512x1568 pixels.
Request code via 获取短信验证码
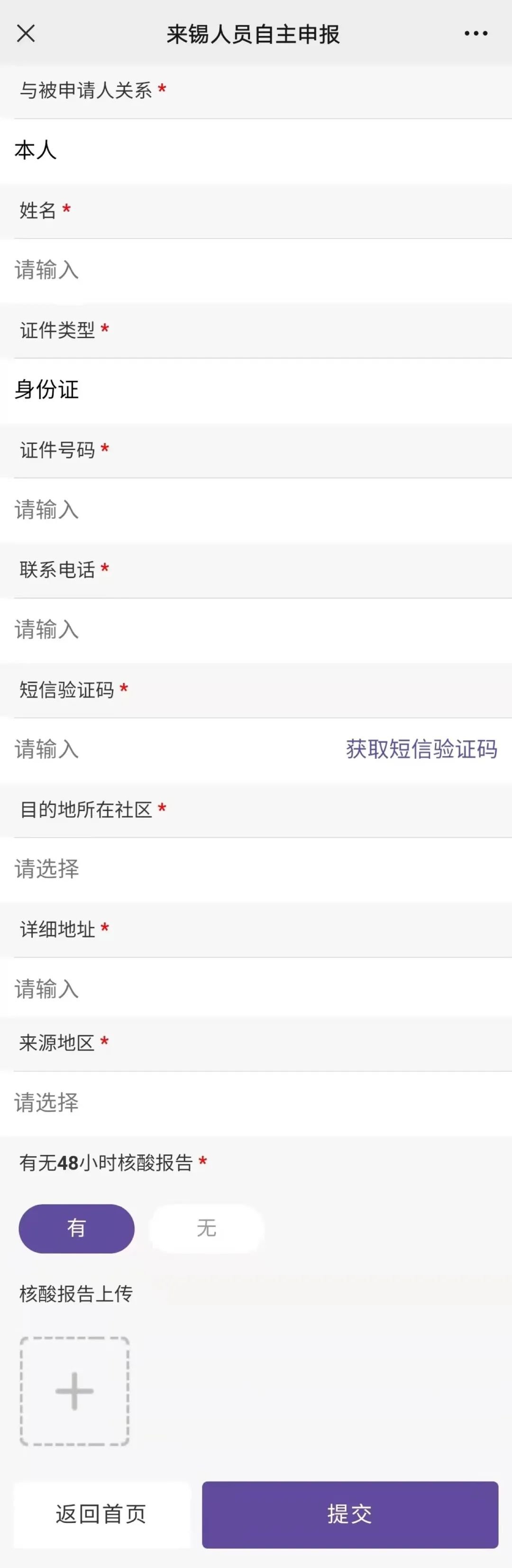pyautogui.click(x=421, y=749)
